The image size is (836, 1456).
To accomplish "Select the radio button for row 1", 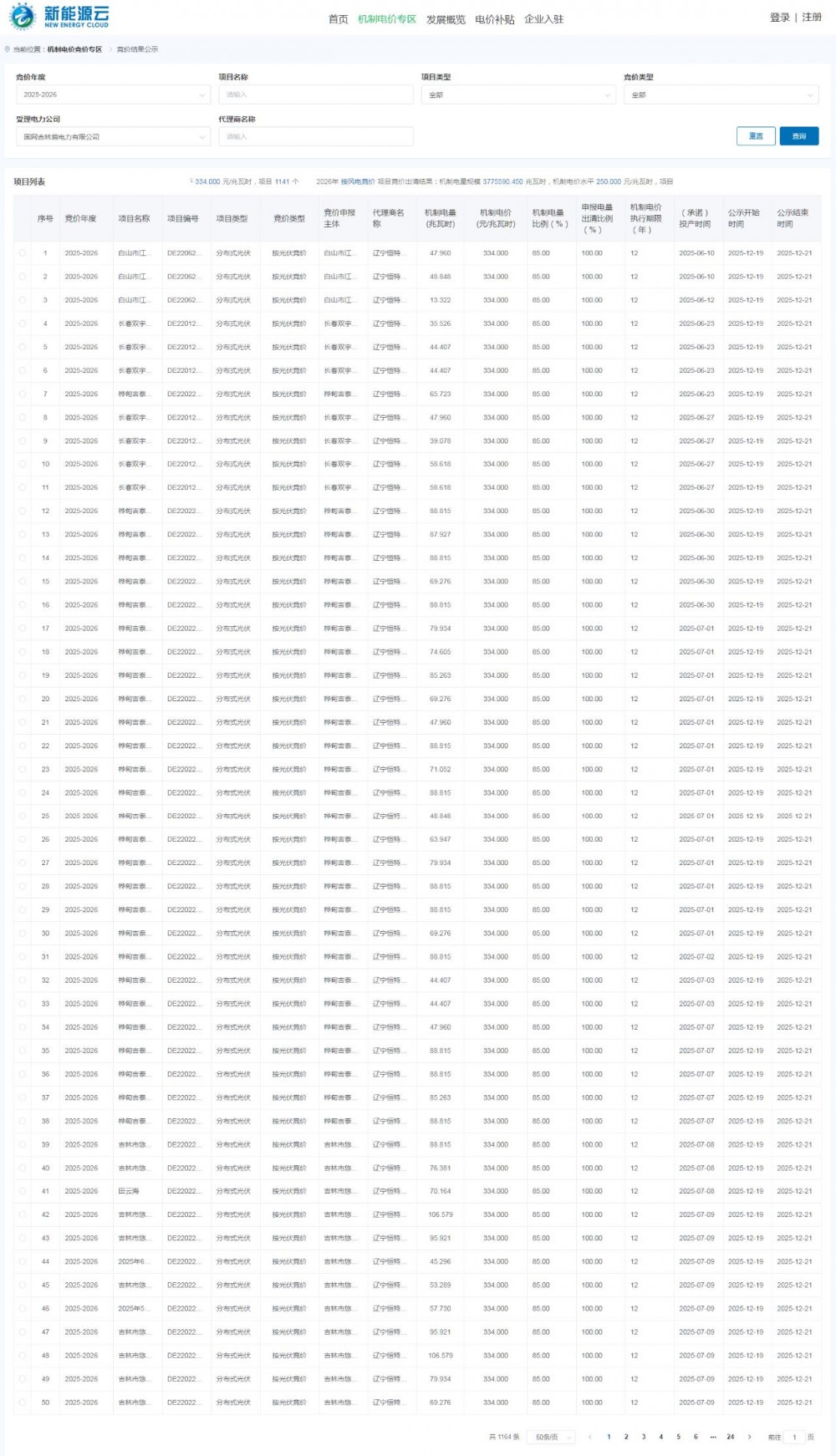I will (23, 253).
